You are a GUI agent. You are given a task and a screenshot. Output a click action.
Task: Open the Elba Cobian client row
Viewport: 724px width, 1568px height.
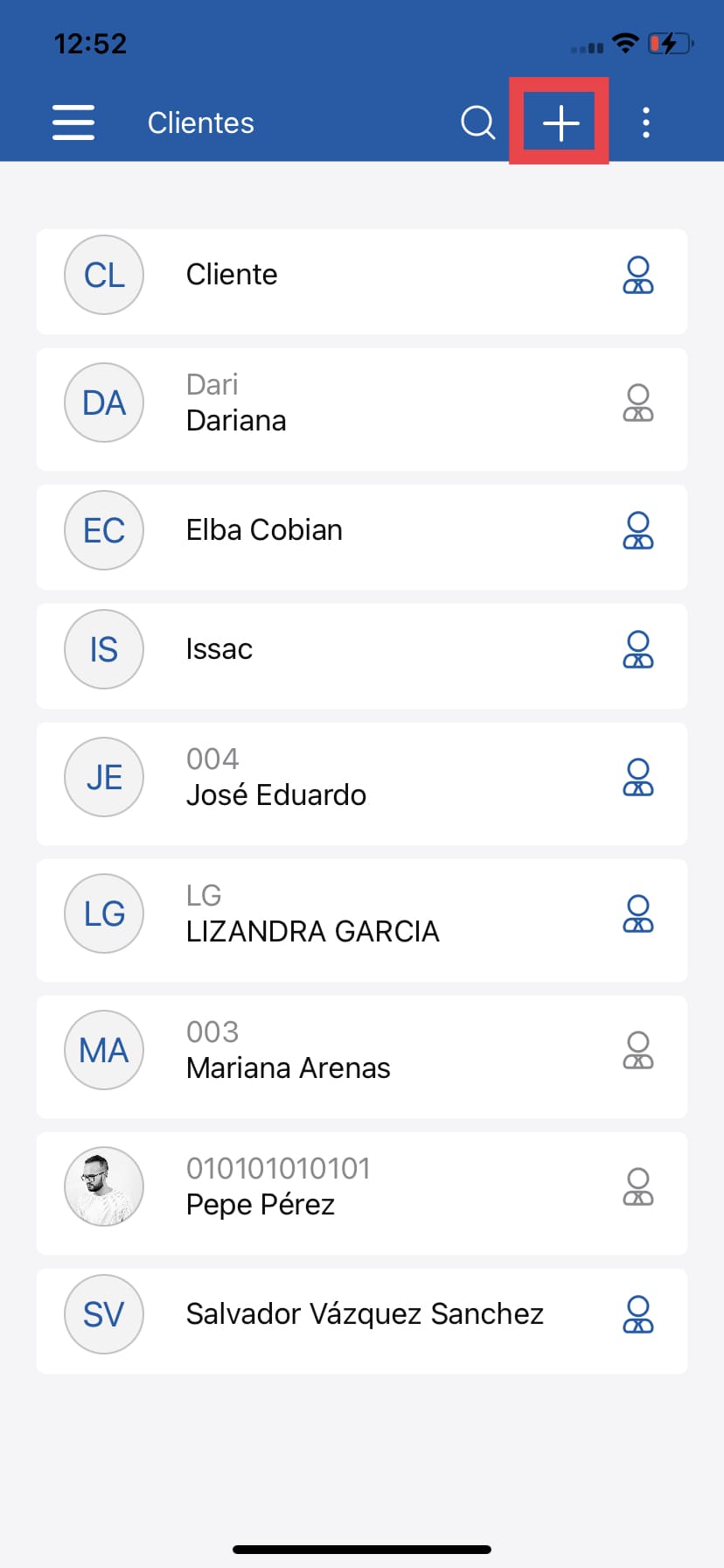(350, 530)
